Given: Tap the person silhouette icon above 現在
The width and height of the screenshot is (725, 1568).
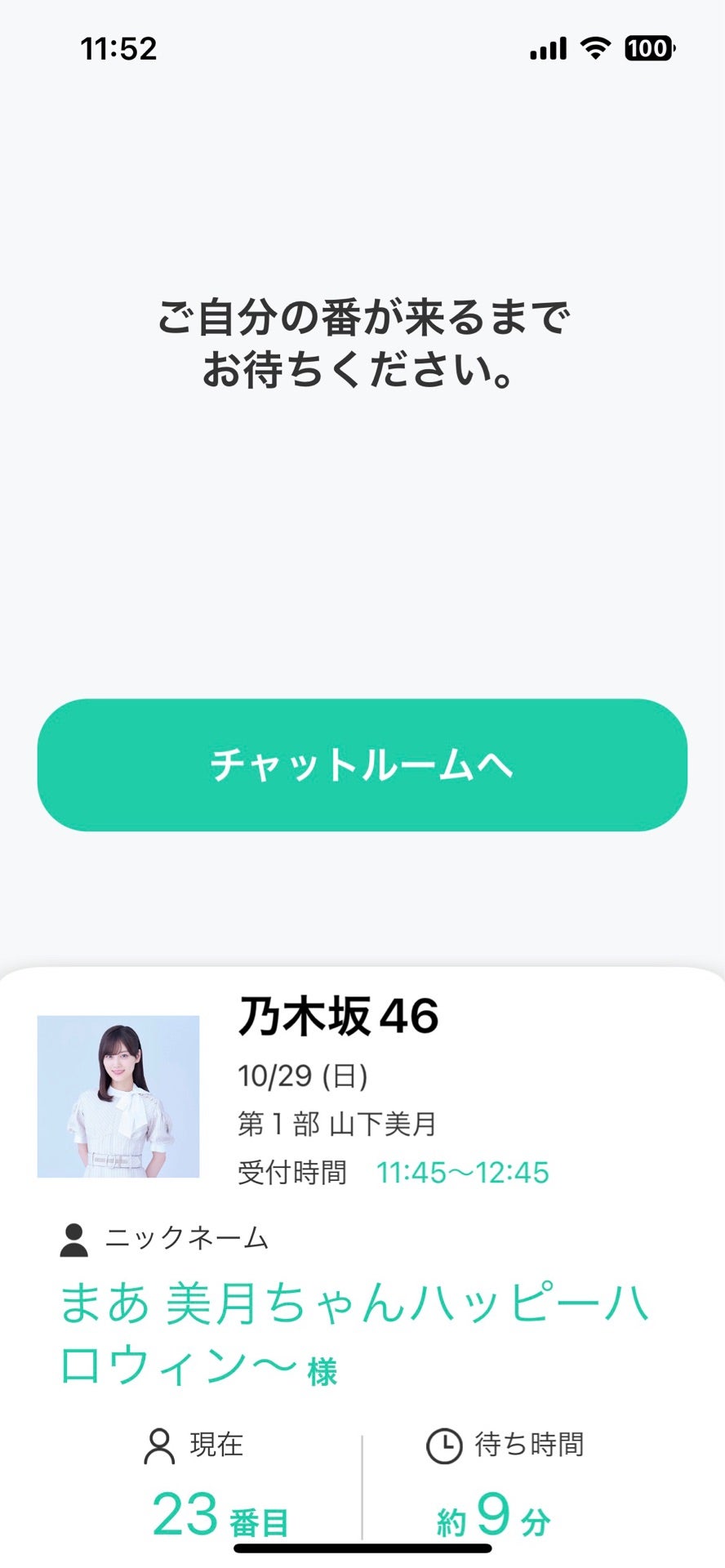Looking at the screenshot, I should tap(160, 1442).
